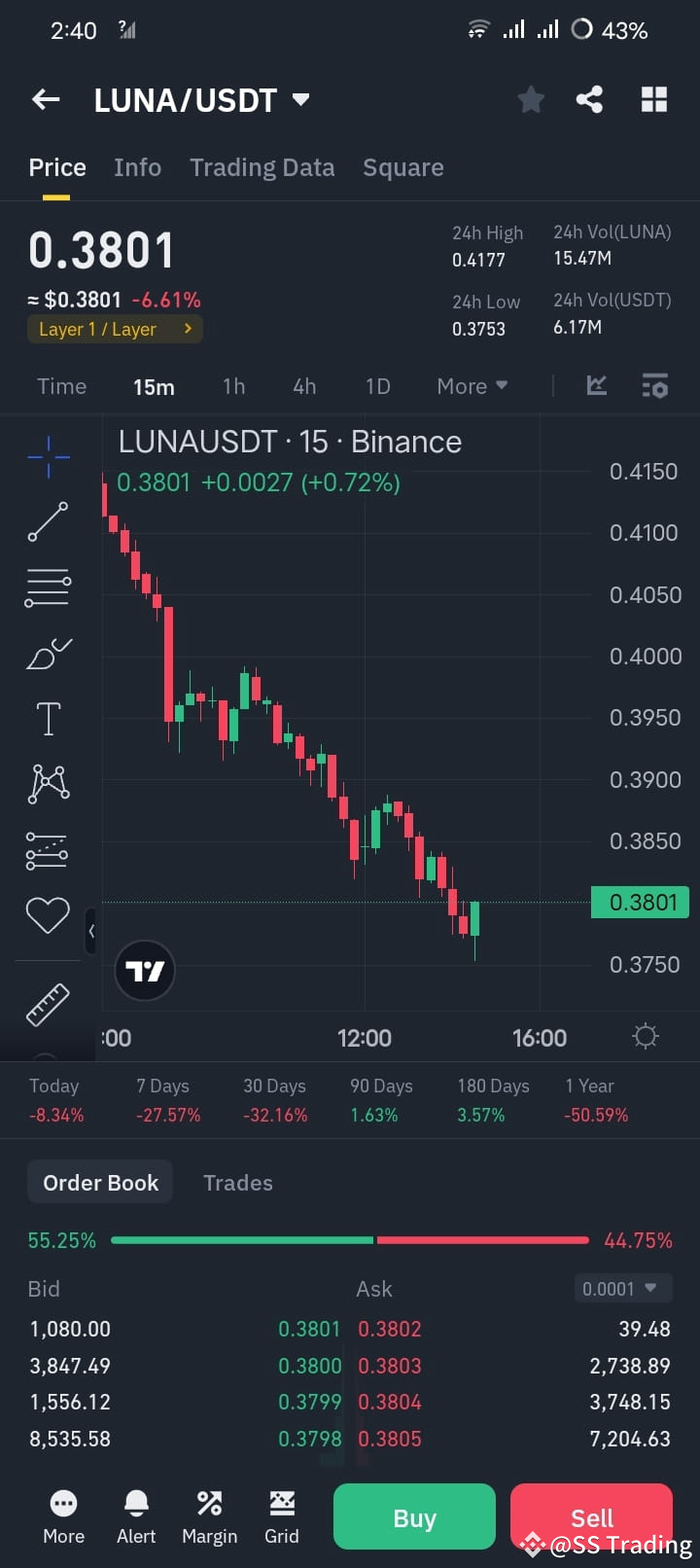Screen dimensions: 700x1568
Task: Open the Trading Data tab
Action: pyautogui.click(x=262, y=167)
